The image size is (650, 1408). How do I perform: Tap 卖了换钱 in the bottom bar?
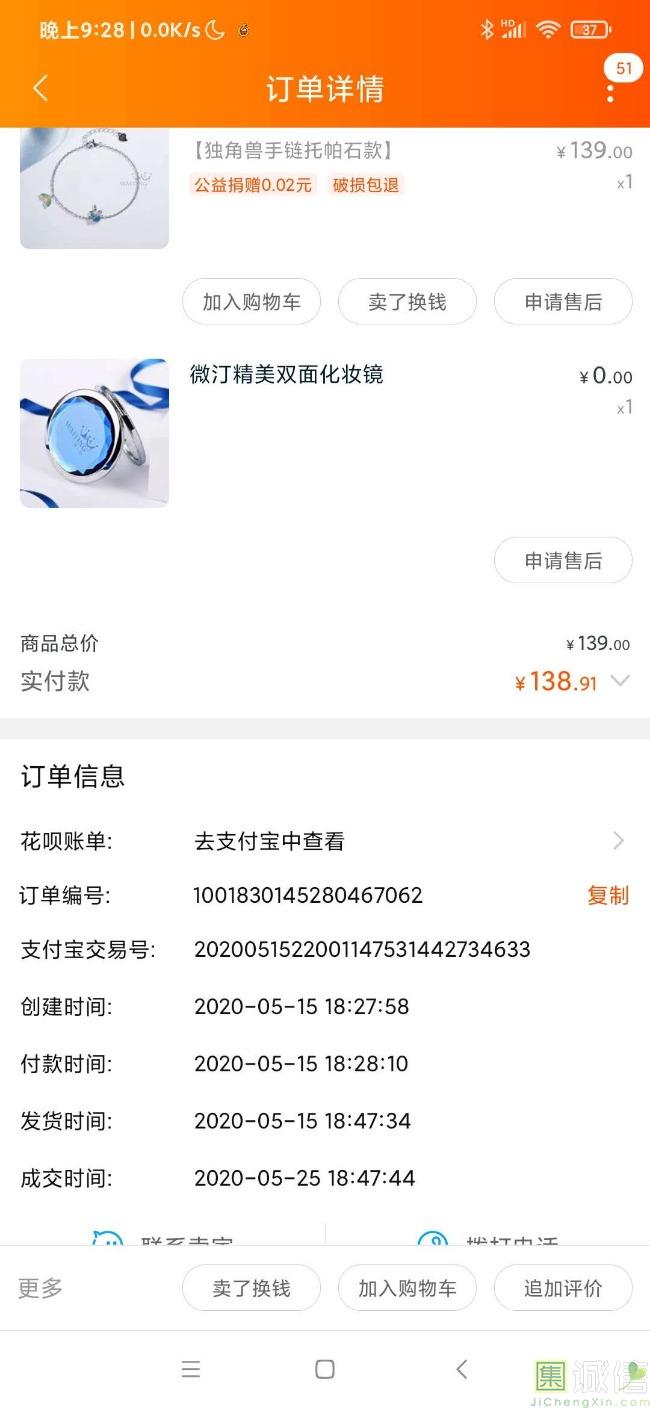click(251, 1288)
